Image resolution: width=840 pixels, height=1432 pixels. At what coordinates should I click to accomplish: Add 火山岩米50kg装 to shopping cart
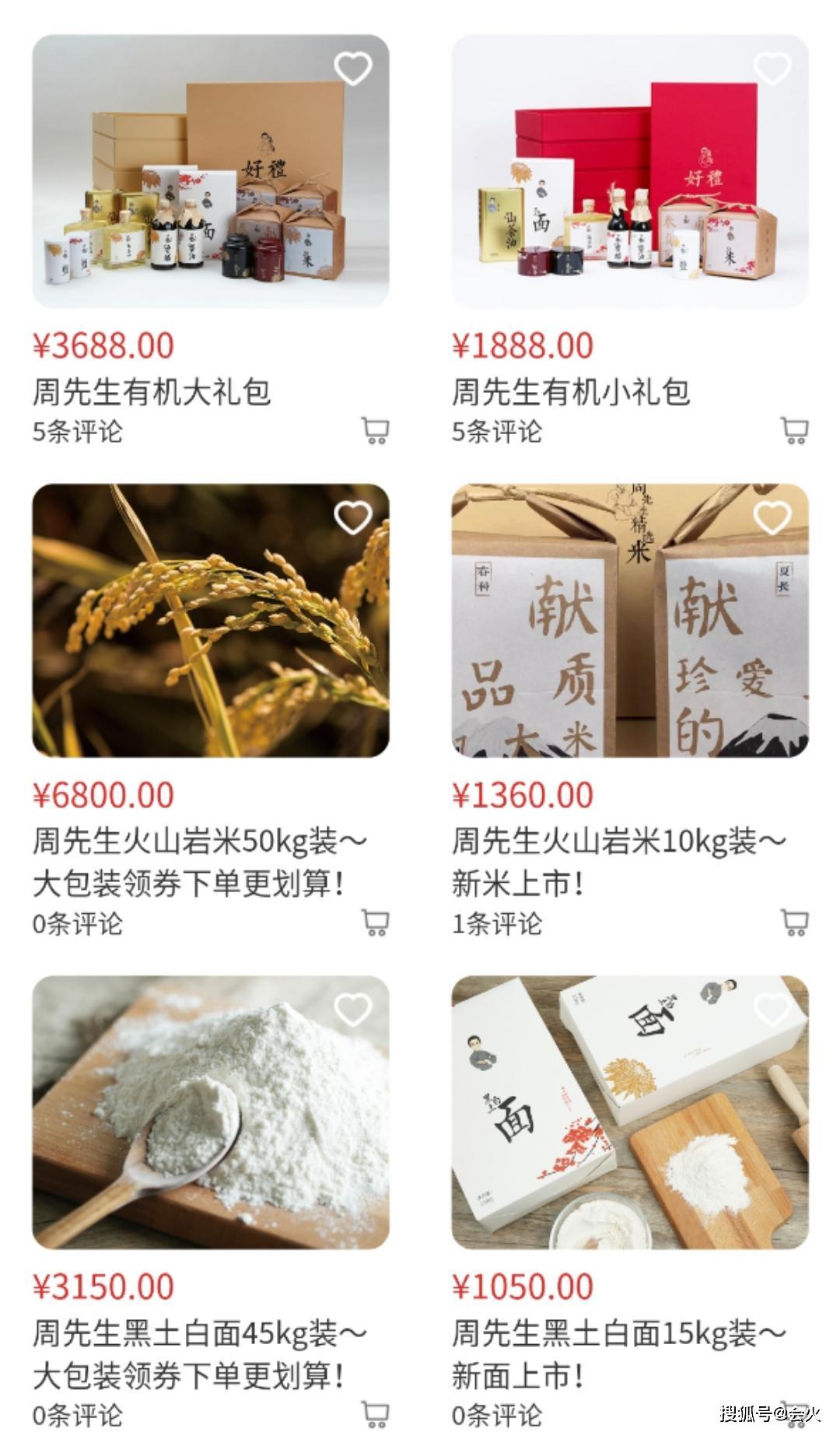pyautogui.click(x=376, y=923)
